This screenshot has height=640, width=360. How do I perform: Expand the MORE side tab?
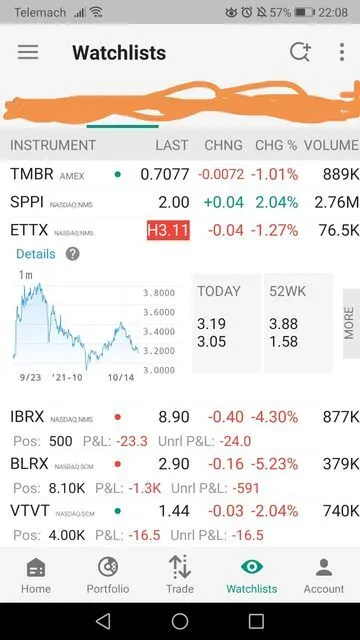(x=351, y=323)
